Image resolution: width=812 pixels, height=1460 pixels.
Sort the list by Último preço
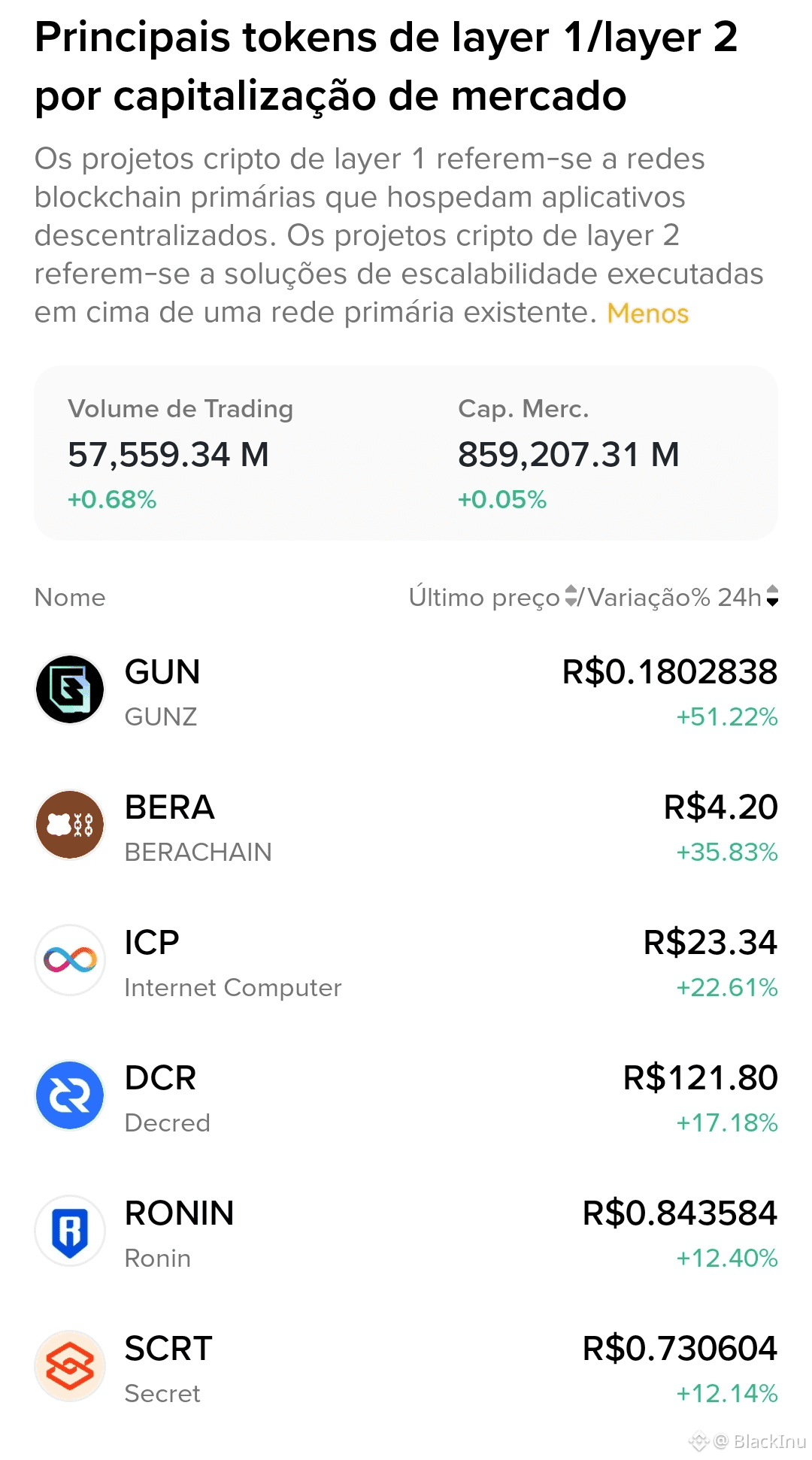point(493,597)
